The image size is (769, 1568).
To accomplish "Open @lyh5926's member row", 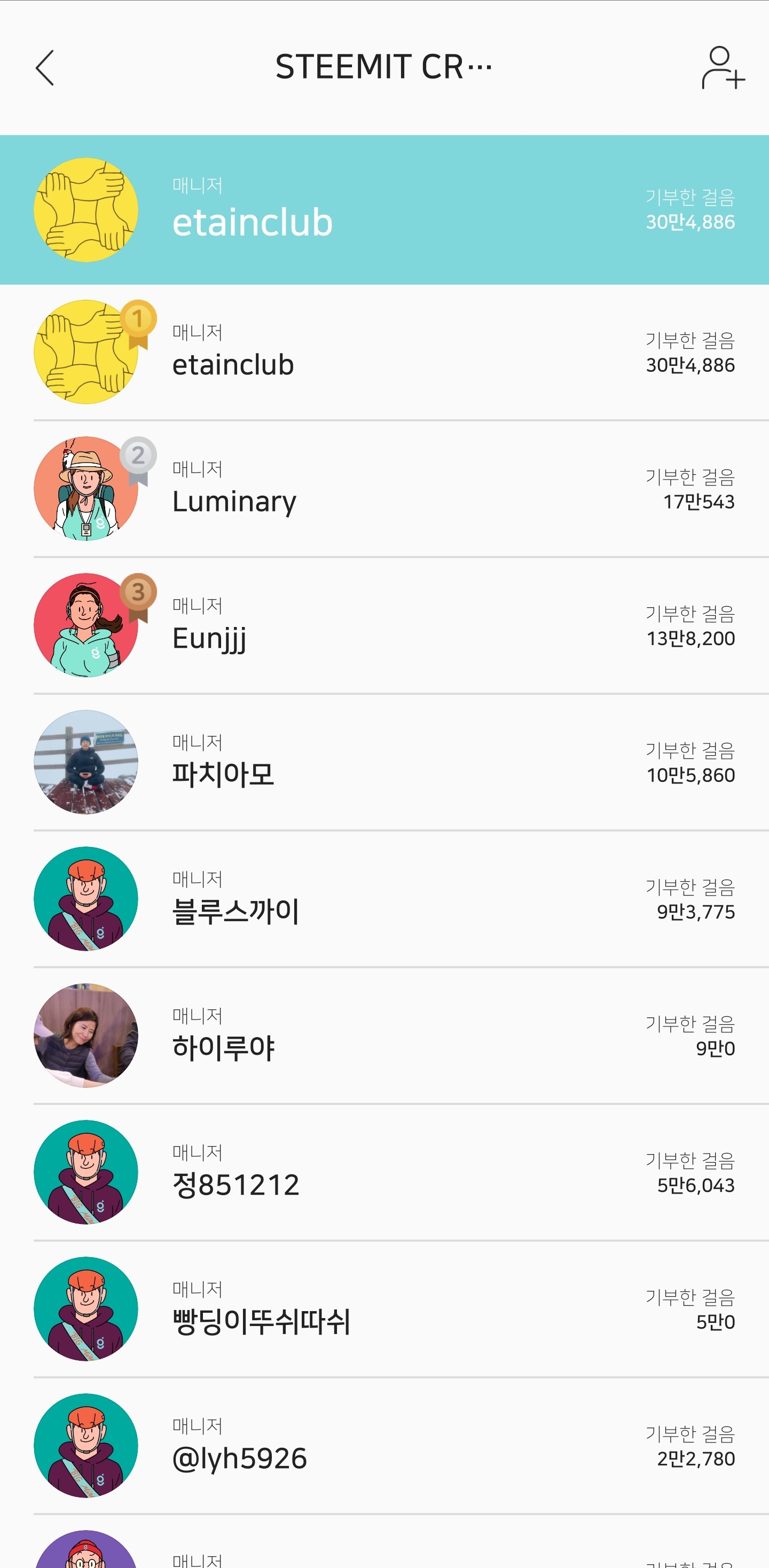I will [x=384, y=1446].
